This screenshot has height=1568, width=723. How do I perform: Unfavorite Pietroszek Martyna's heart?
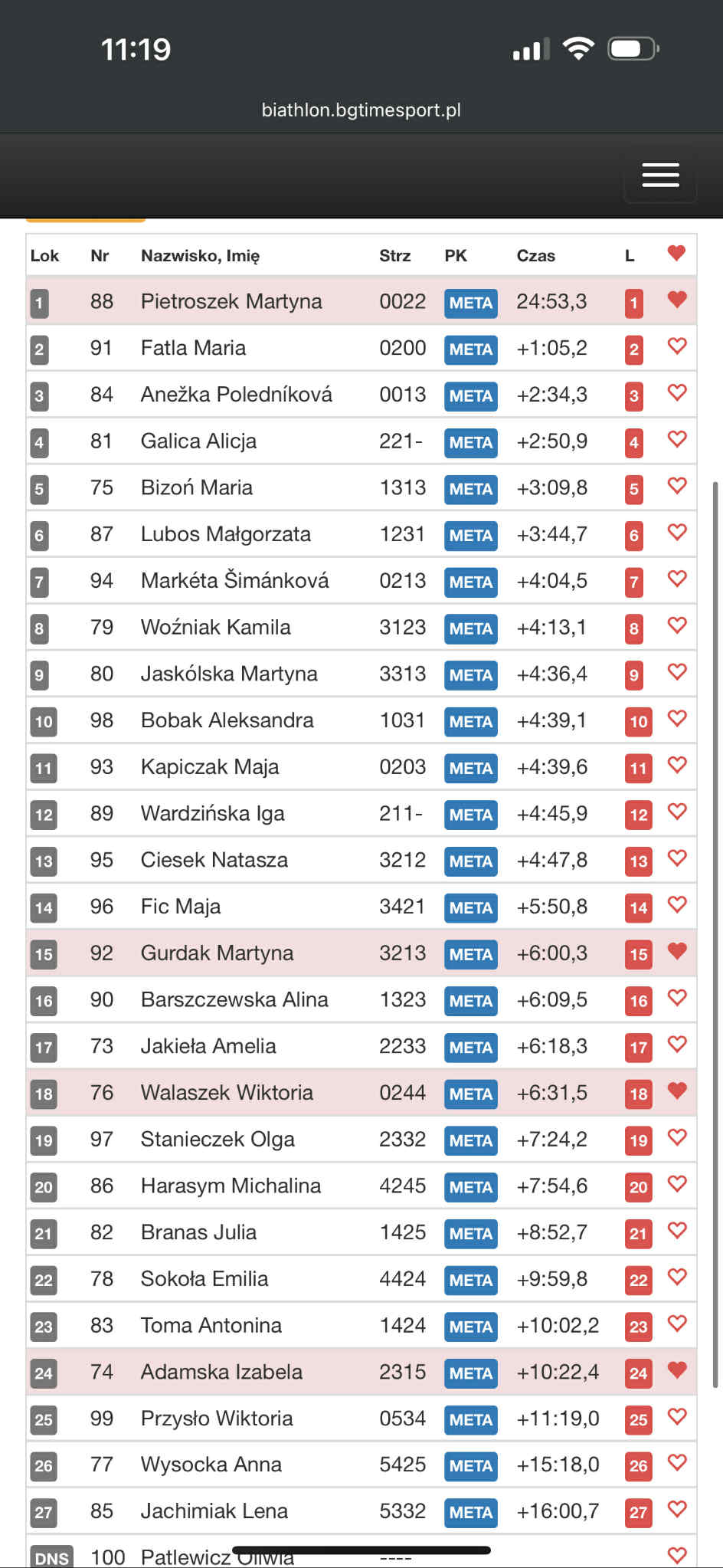coord(677,300)
